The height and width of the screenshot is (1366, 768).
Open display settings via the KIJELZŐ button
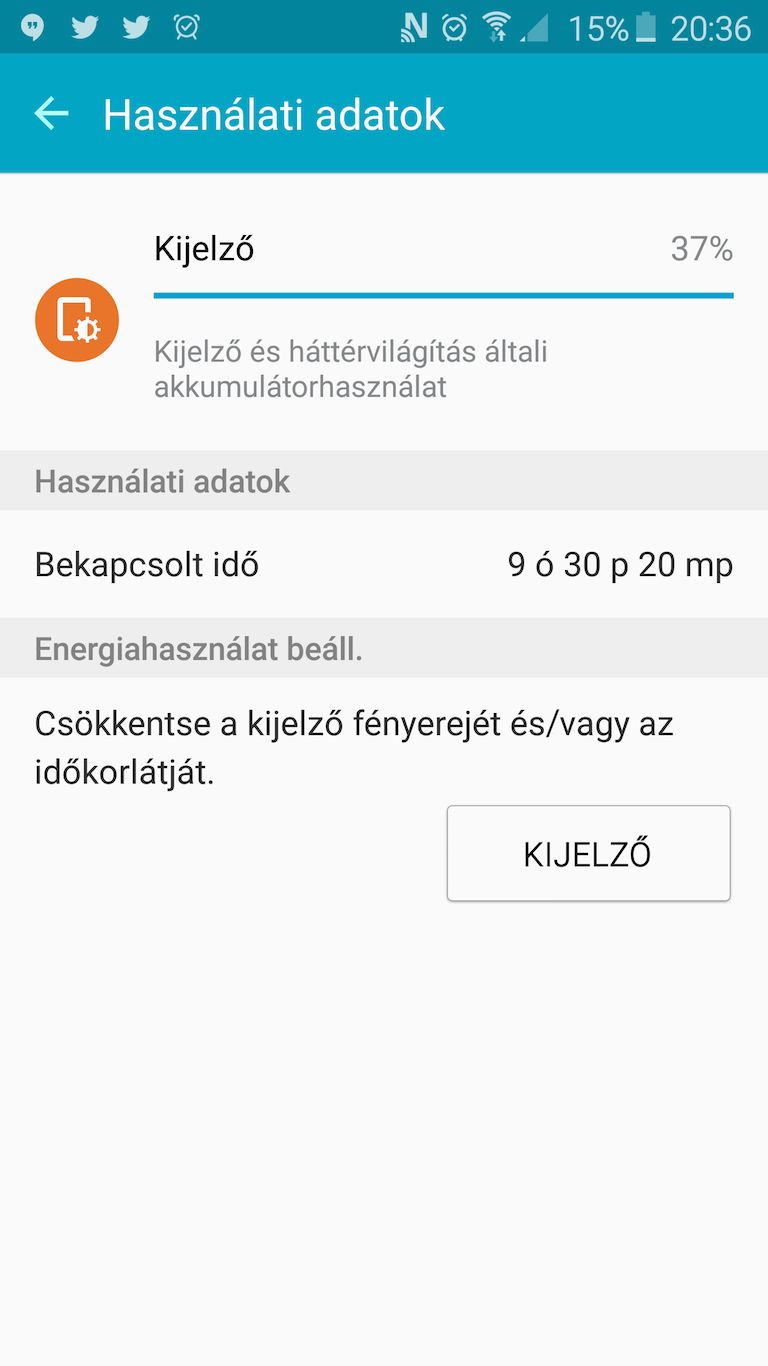pos(588,853)
